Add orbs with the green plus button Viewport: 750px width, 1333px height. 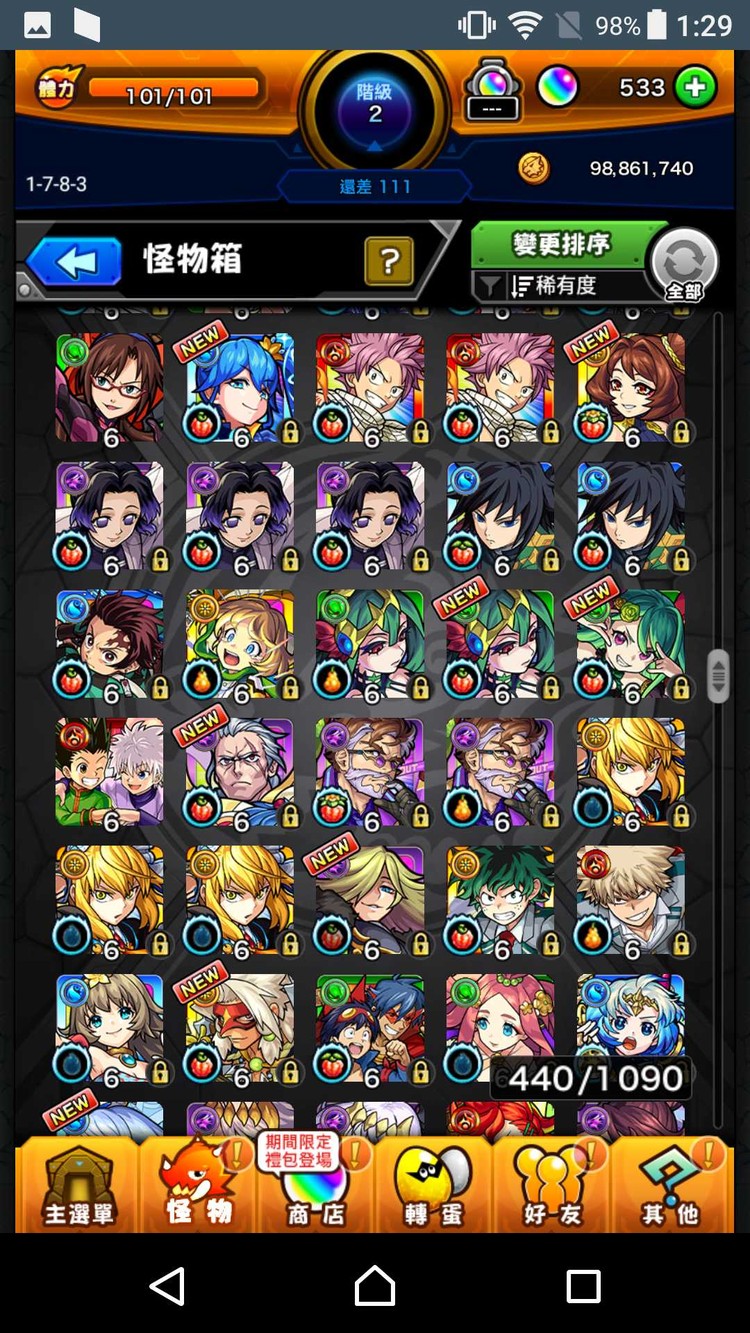[x=694, y=87]
